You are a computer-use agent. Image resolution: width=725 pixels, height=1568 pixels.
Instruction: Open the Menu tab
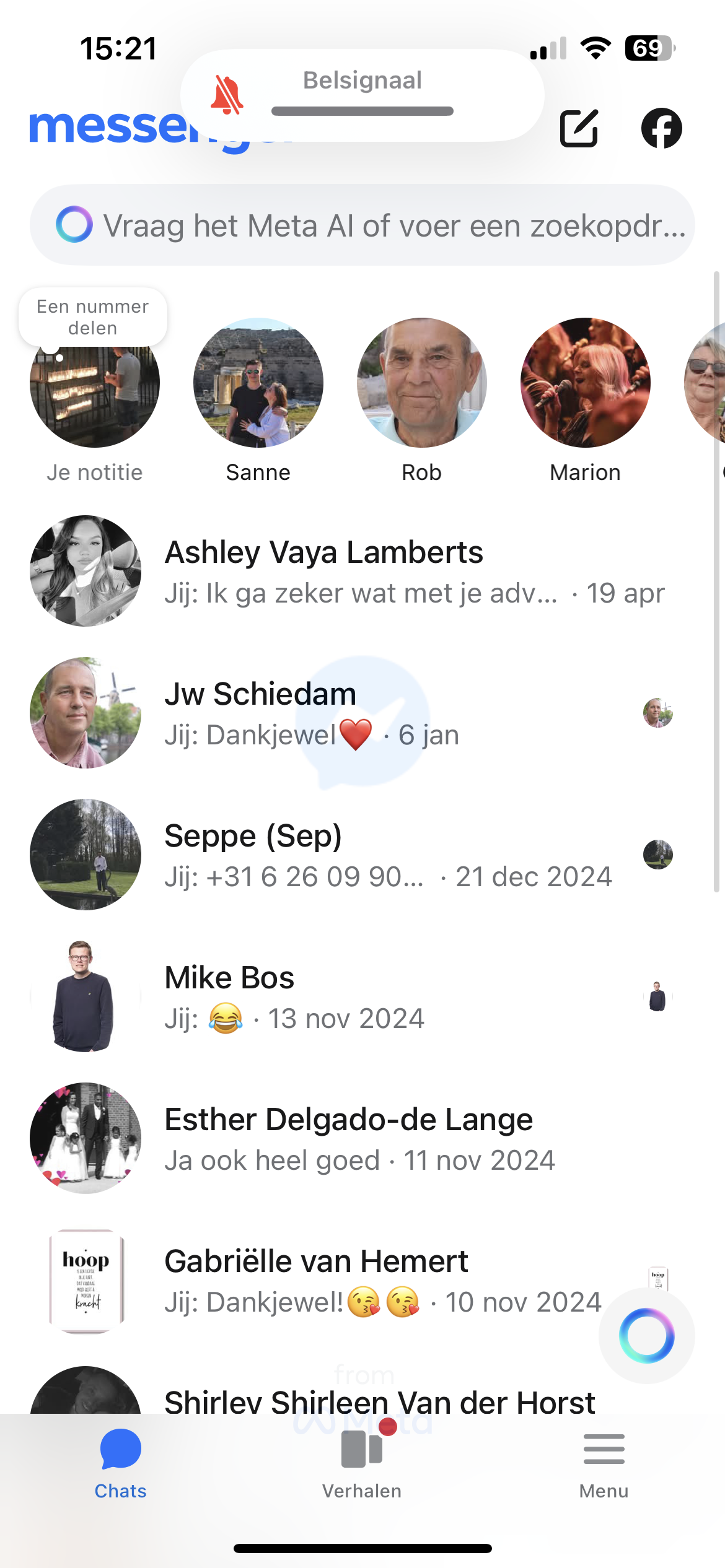coord(604,1464)
